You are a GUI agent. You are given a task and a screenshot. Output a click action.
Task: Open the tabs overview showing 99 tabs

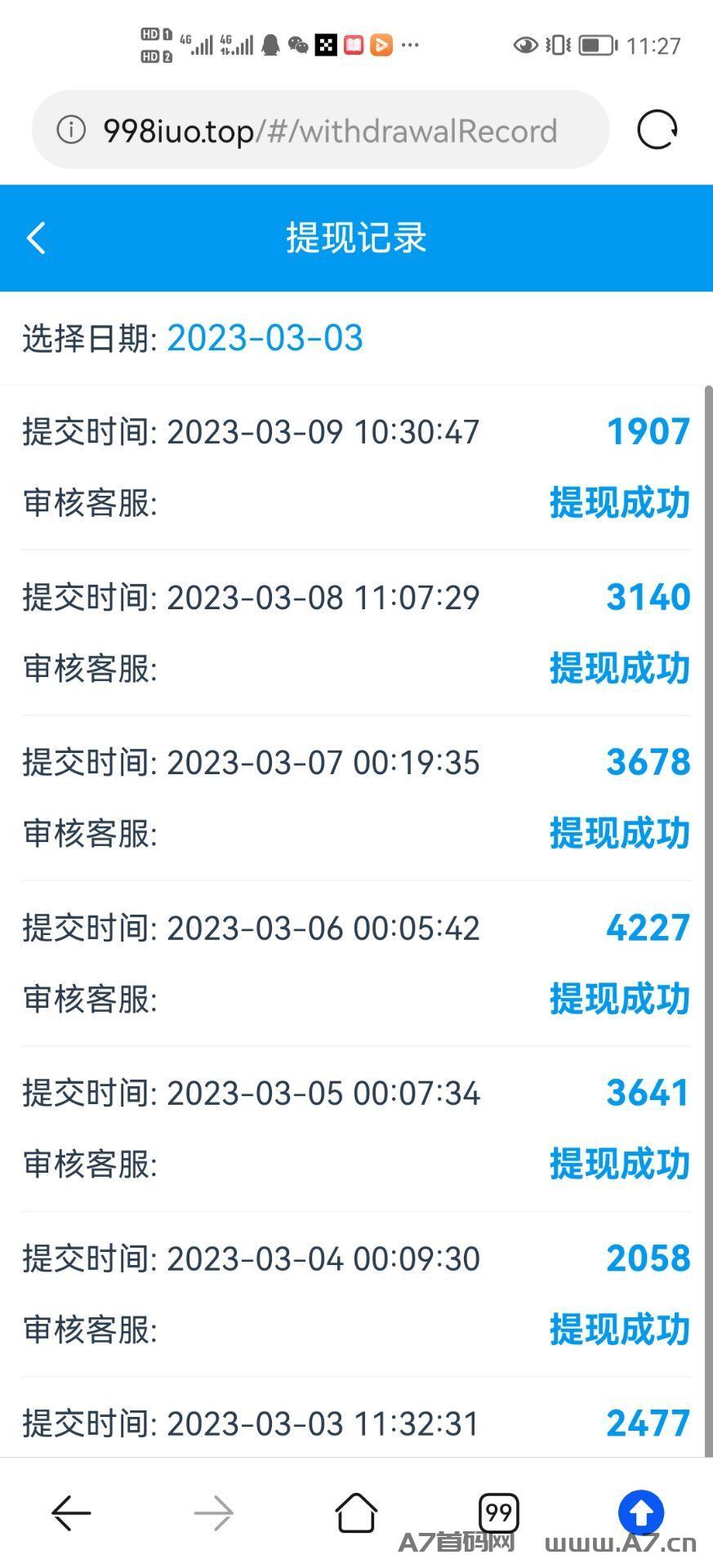click(x=499, y=1512)
